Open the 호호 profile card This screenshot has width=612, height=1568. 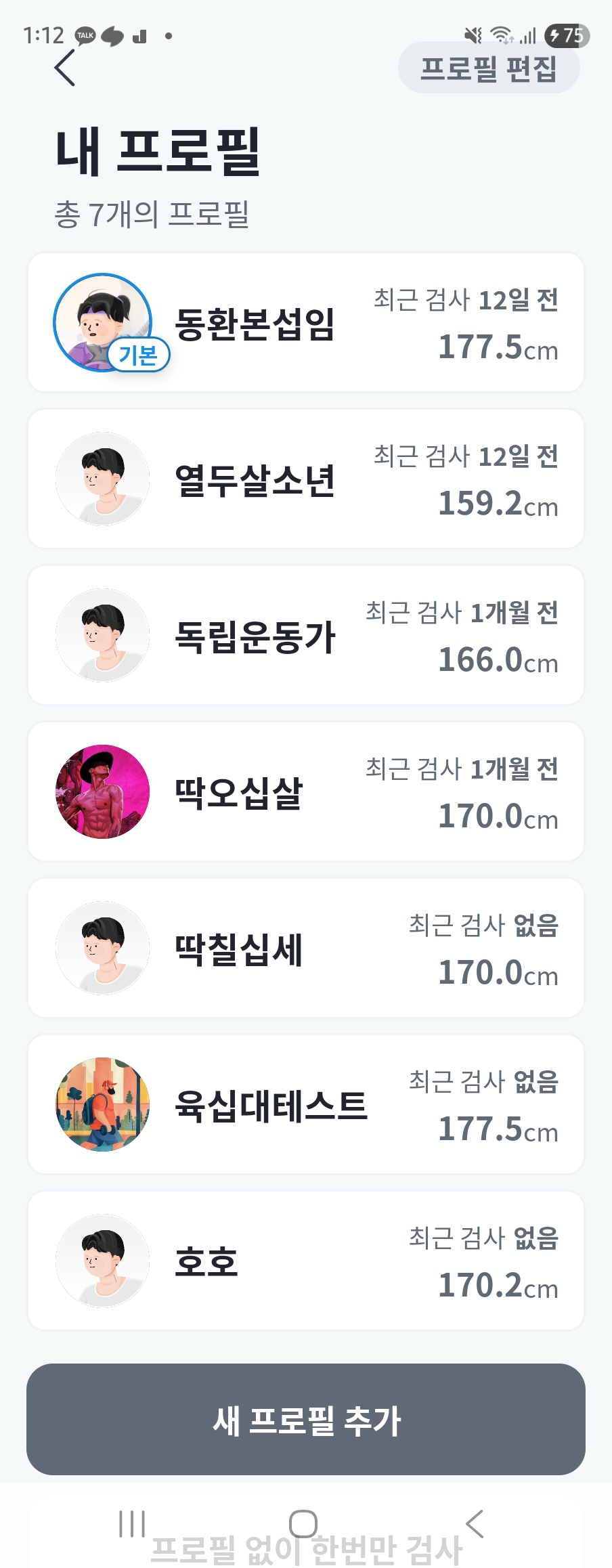305,1261
